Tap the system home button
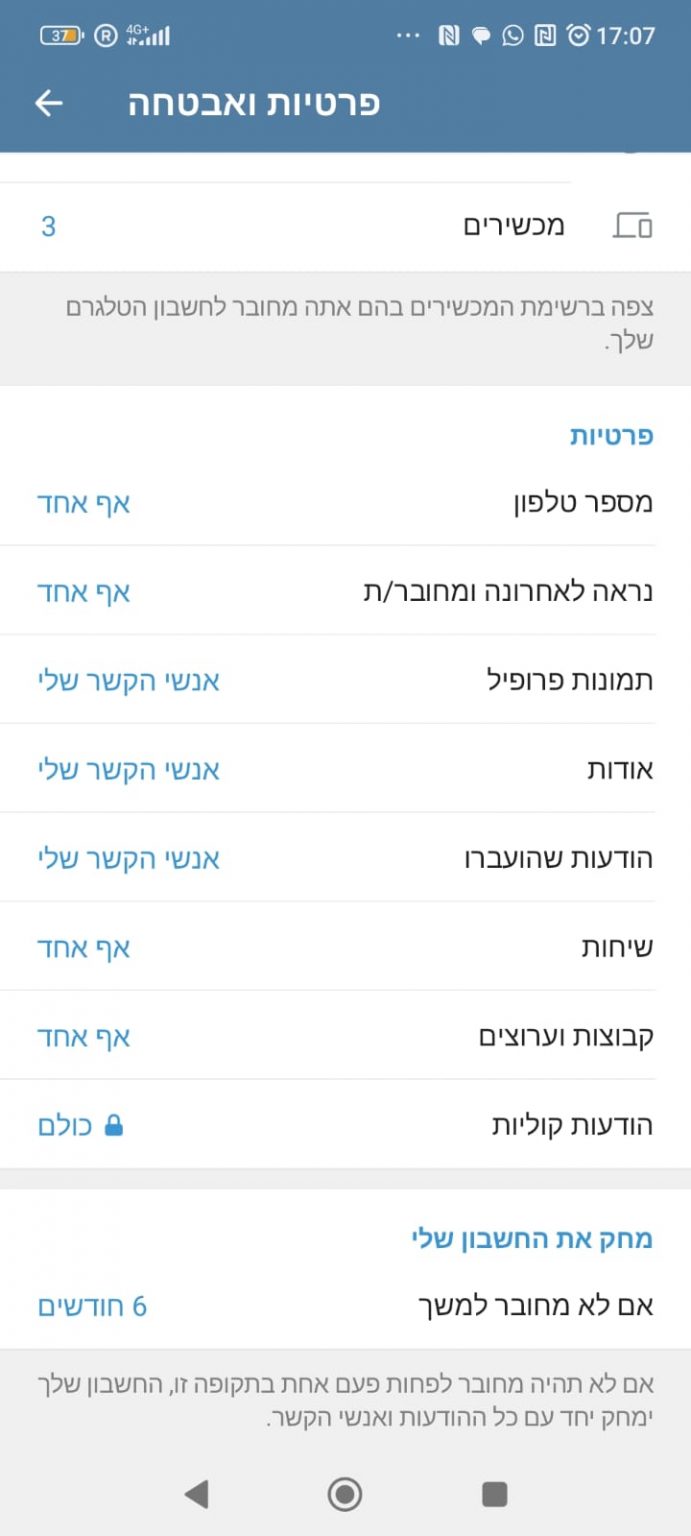Screen dimensions: 691x1536 coord(345,1494)
